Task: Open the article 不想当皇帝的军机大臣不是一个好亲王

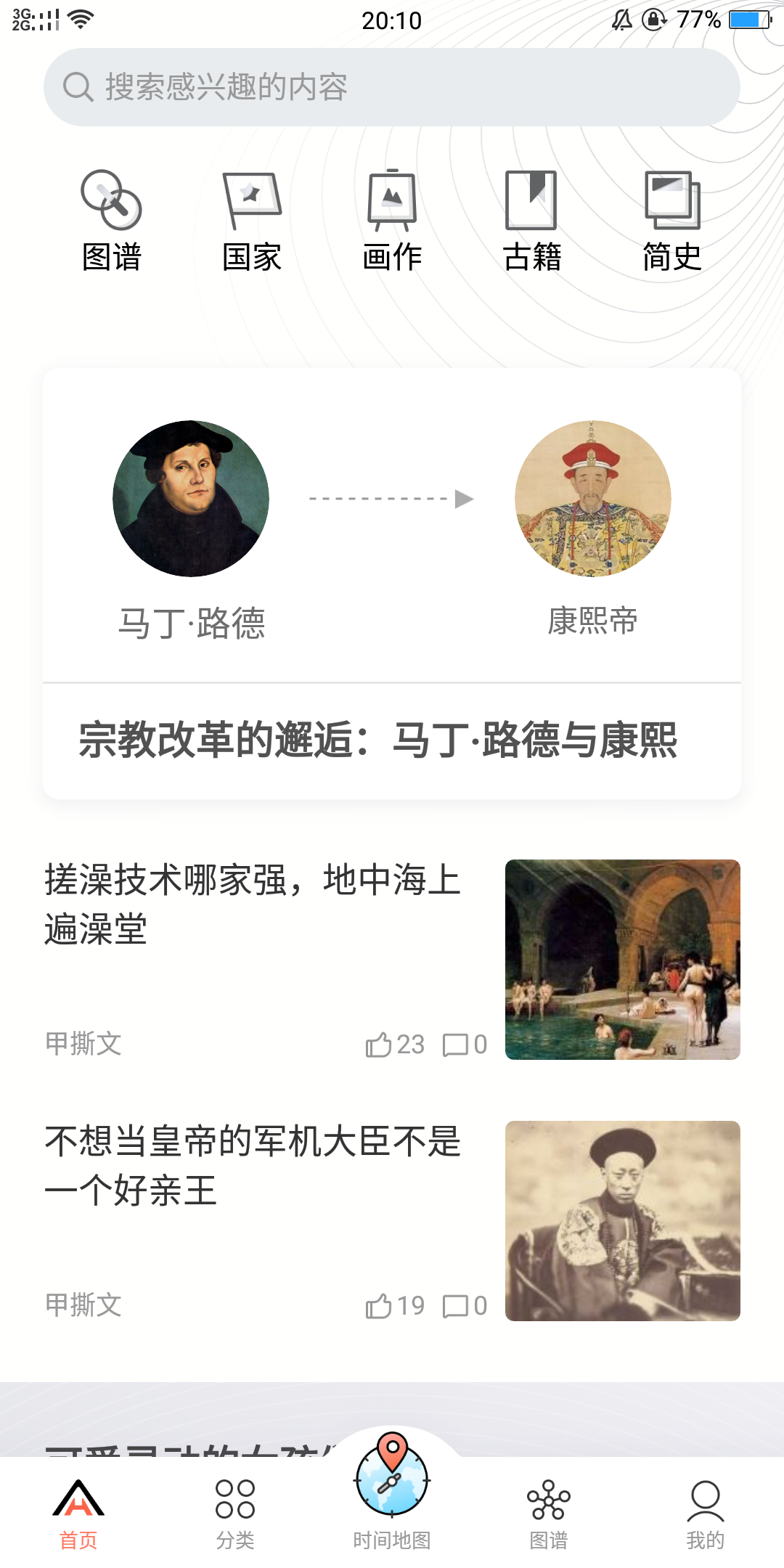Action: tap(253, 1165)
